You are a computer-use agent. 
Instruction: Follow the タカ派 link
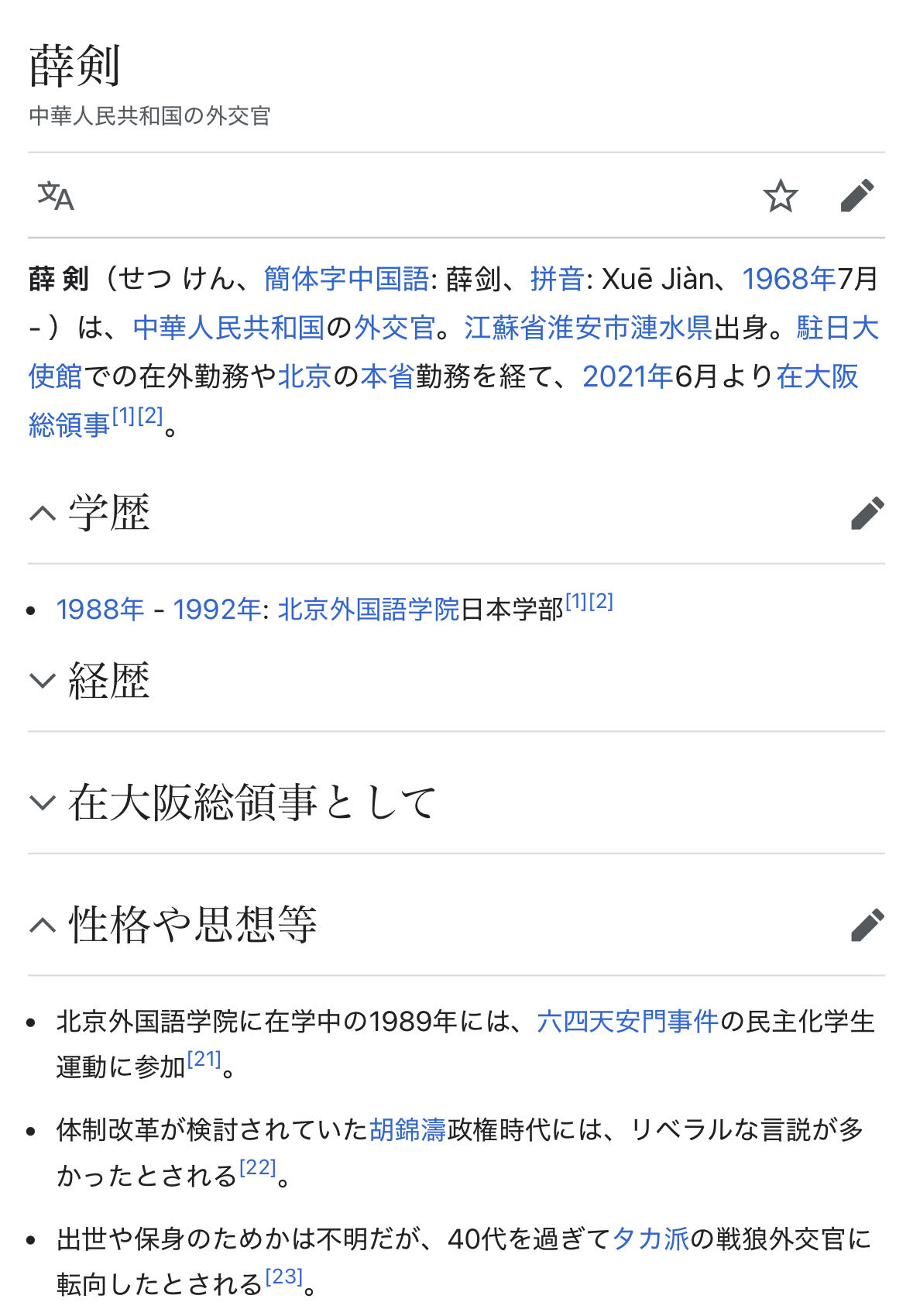click(x=650, y=1239)
